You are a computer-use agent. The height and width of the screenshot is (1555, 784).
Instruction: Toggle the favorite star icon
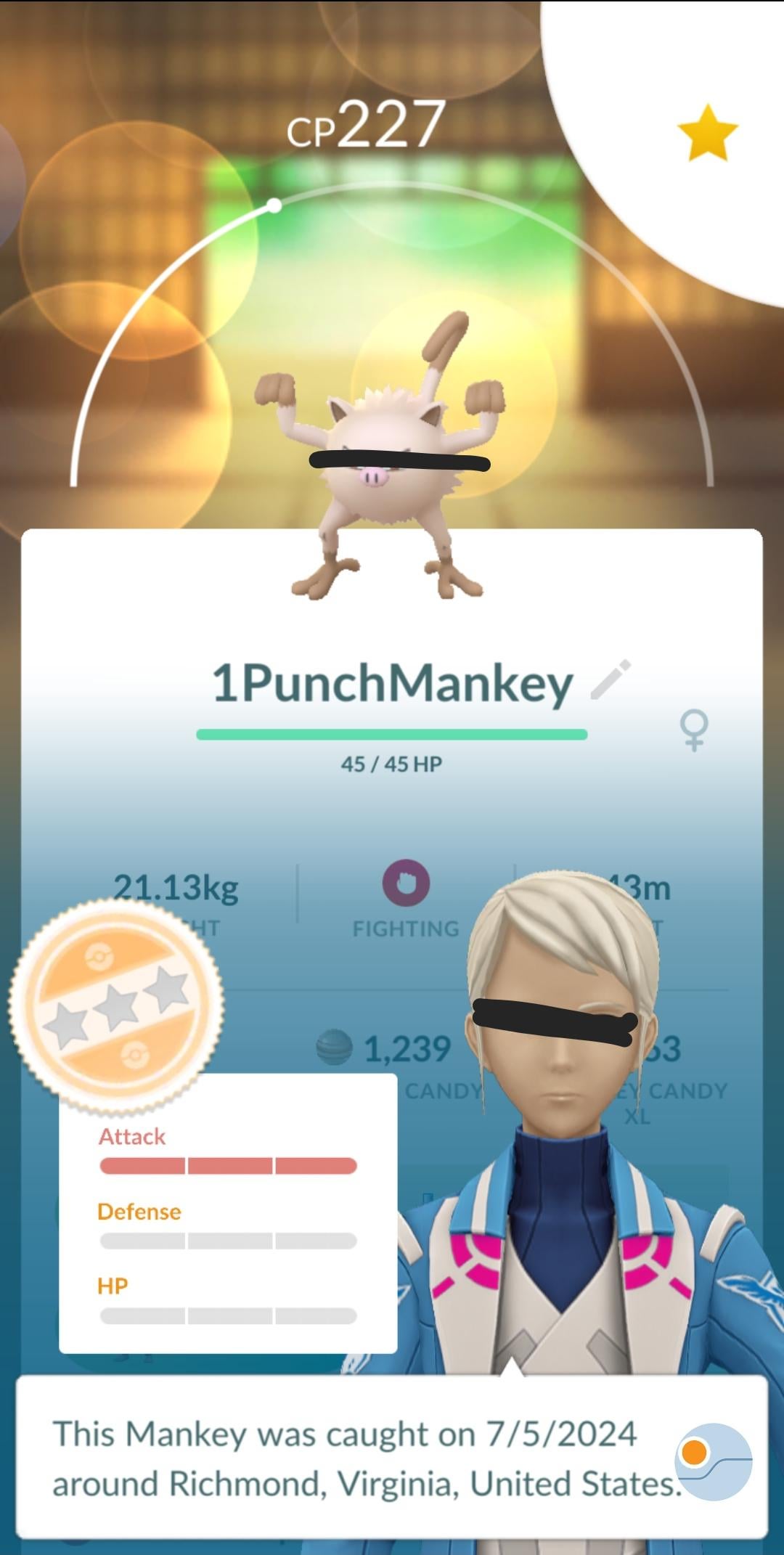(x=707, y=133)
